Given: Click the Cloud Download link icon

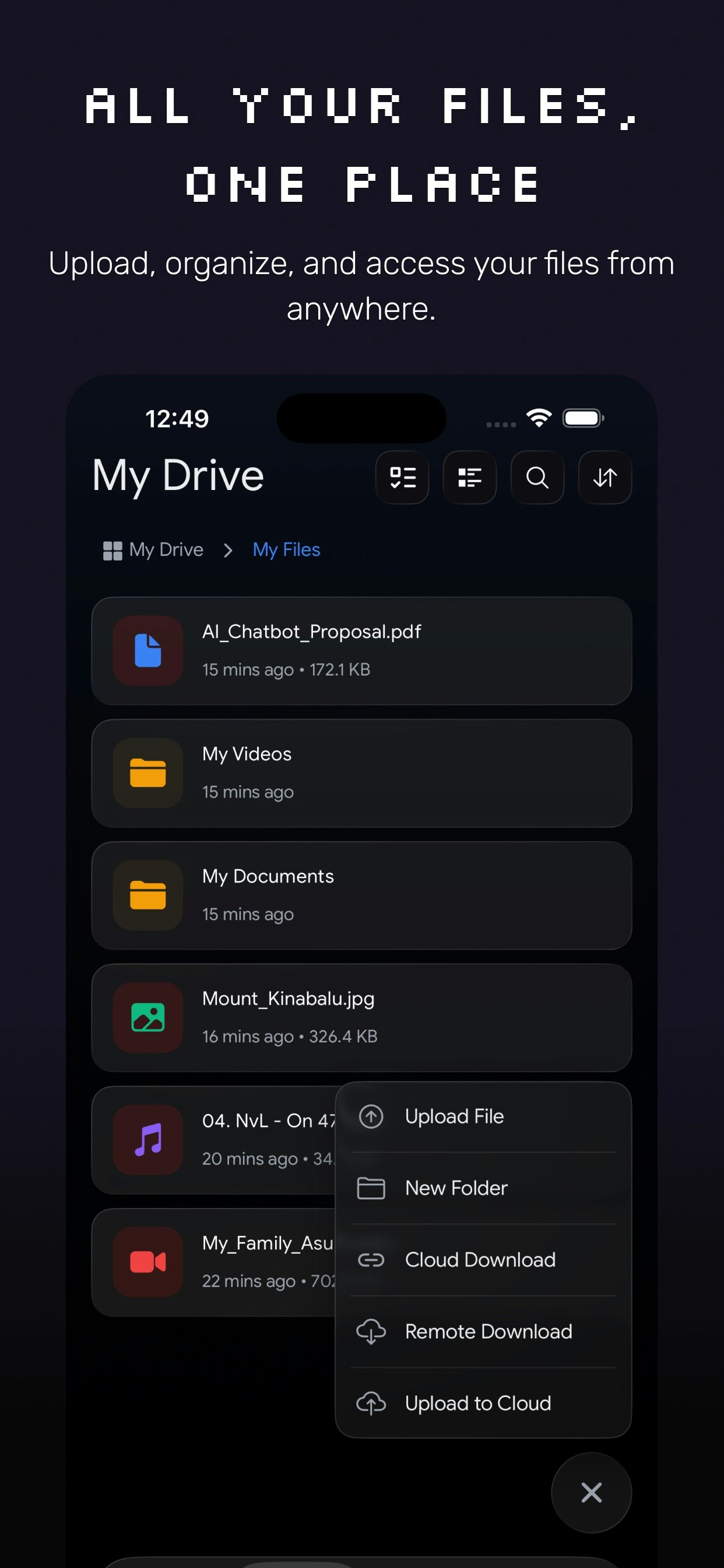Looking at the screenshot, I should tap(371, 1259).
